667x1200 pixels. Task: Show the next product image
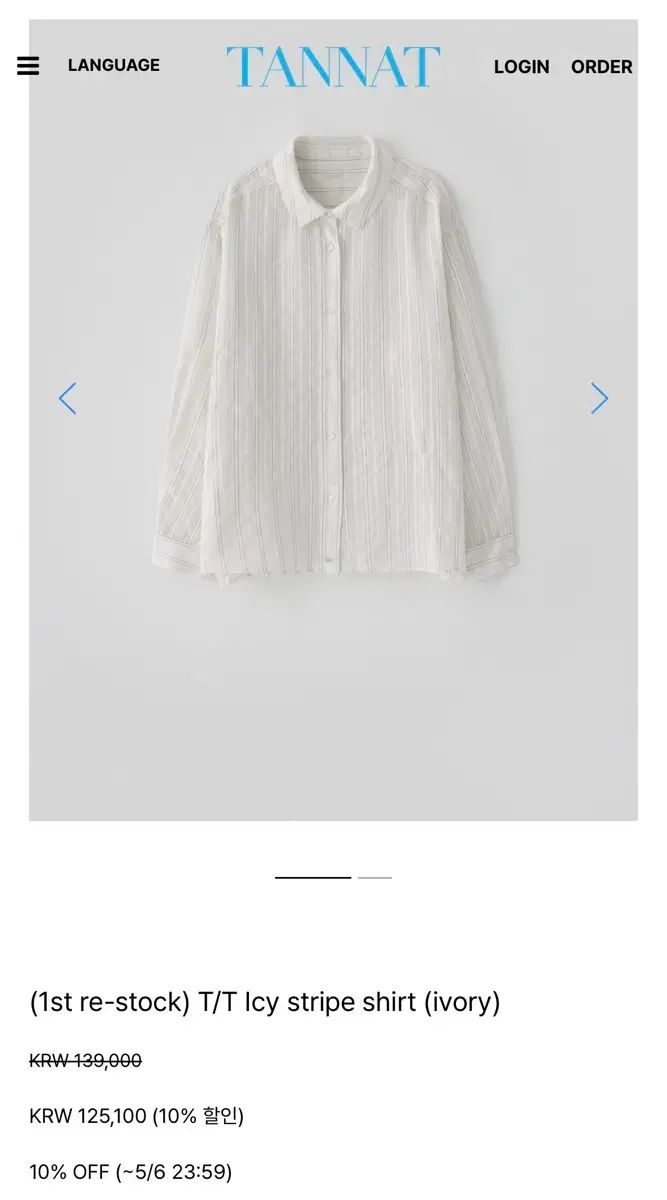point(599,398)
